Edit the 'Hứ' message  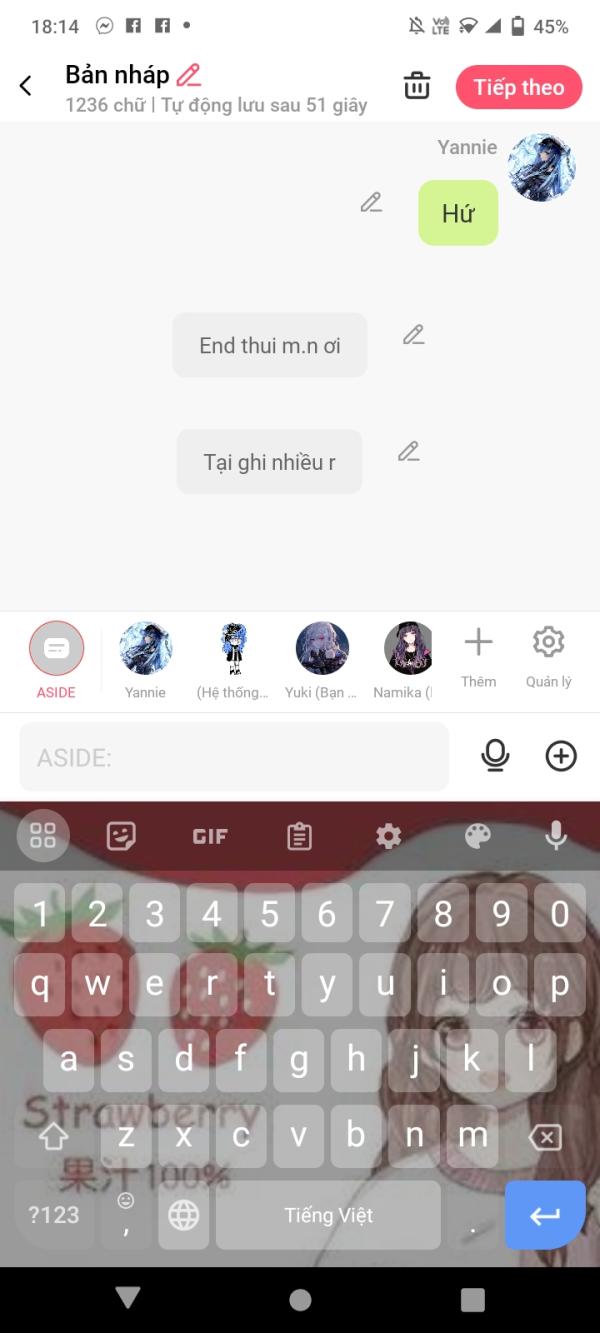371,202
